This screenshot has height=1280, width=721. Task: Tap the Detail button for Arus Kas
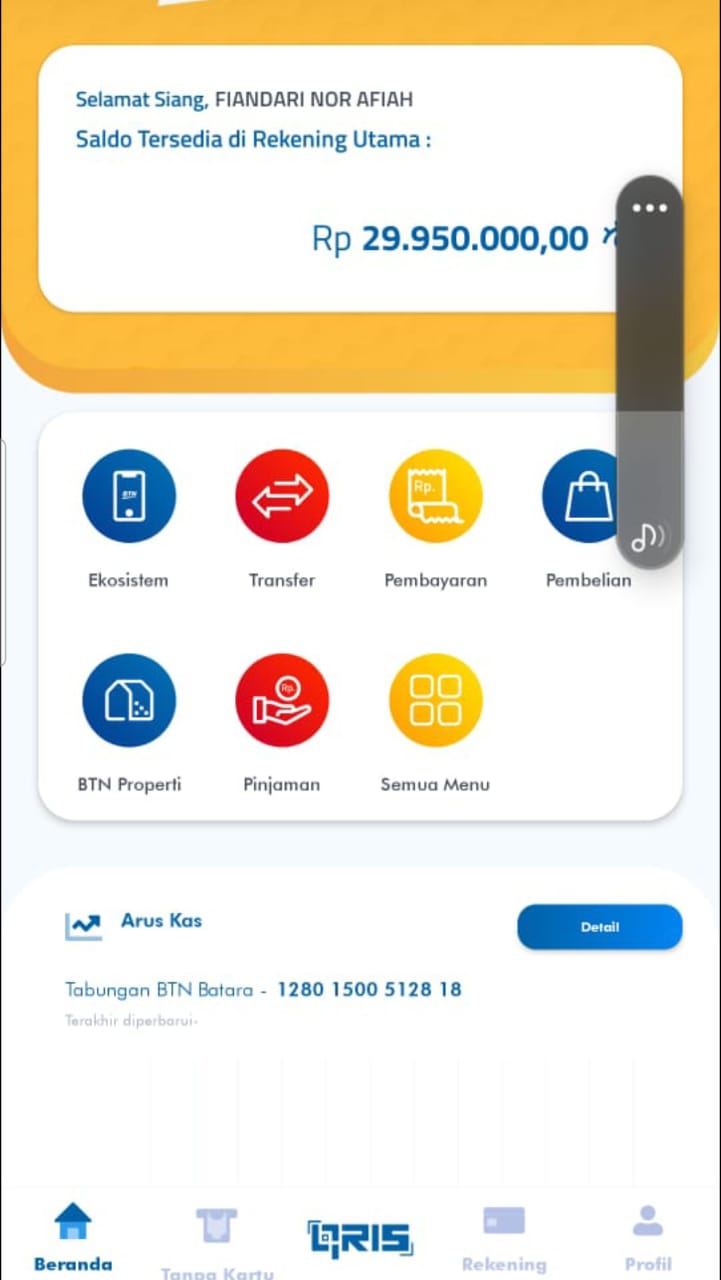click(599, 927)
